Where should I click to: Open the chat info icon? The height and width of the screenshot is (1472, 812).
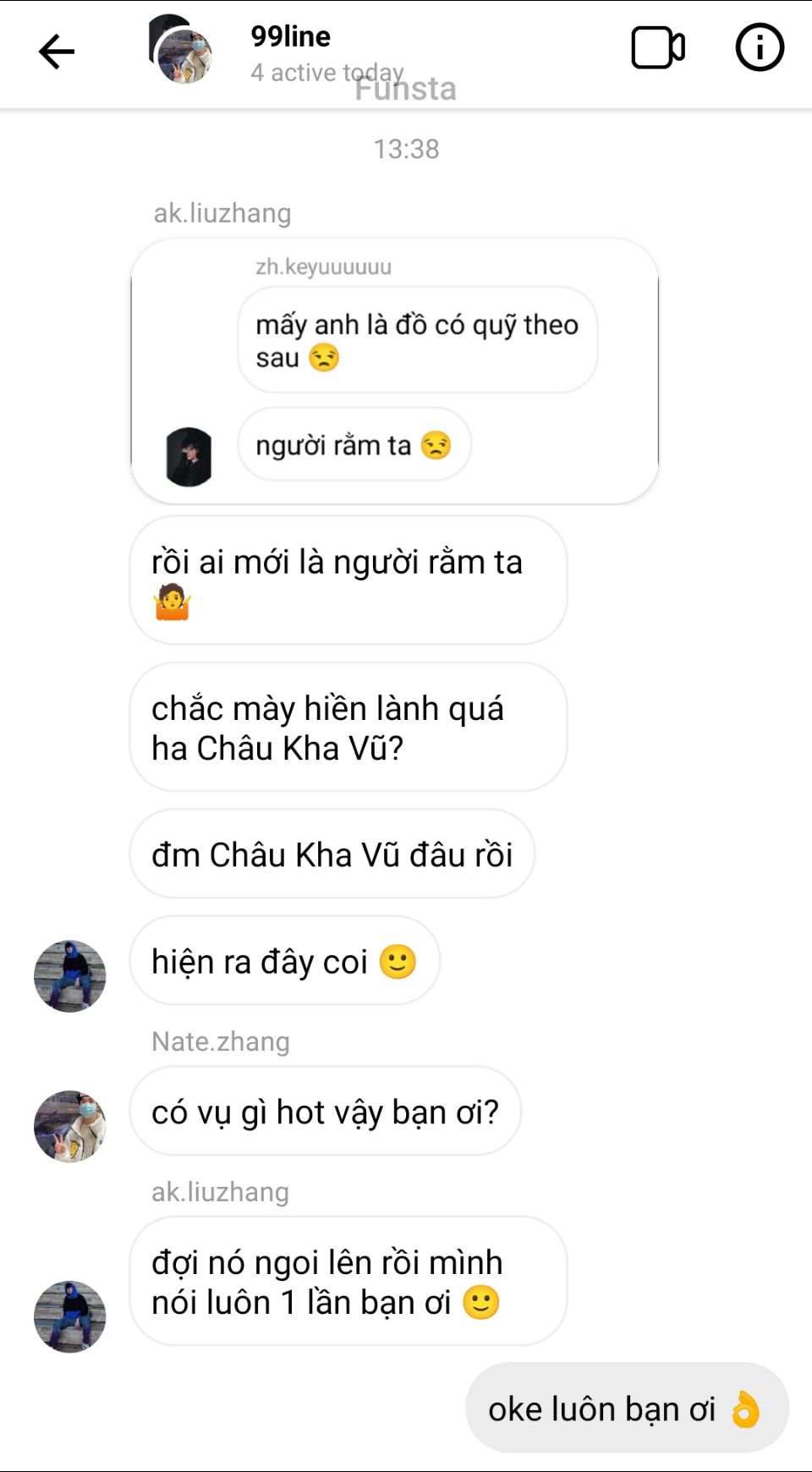[759, 47]
